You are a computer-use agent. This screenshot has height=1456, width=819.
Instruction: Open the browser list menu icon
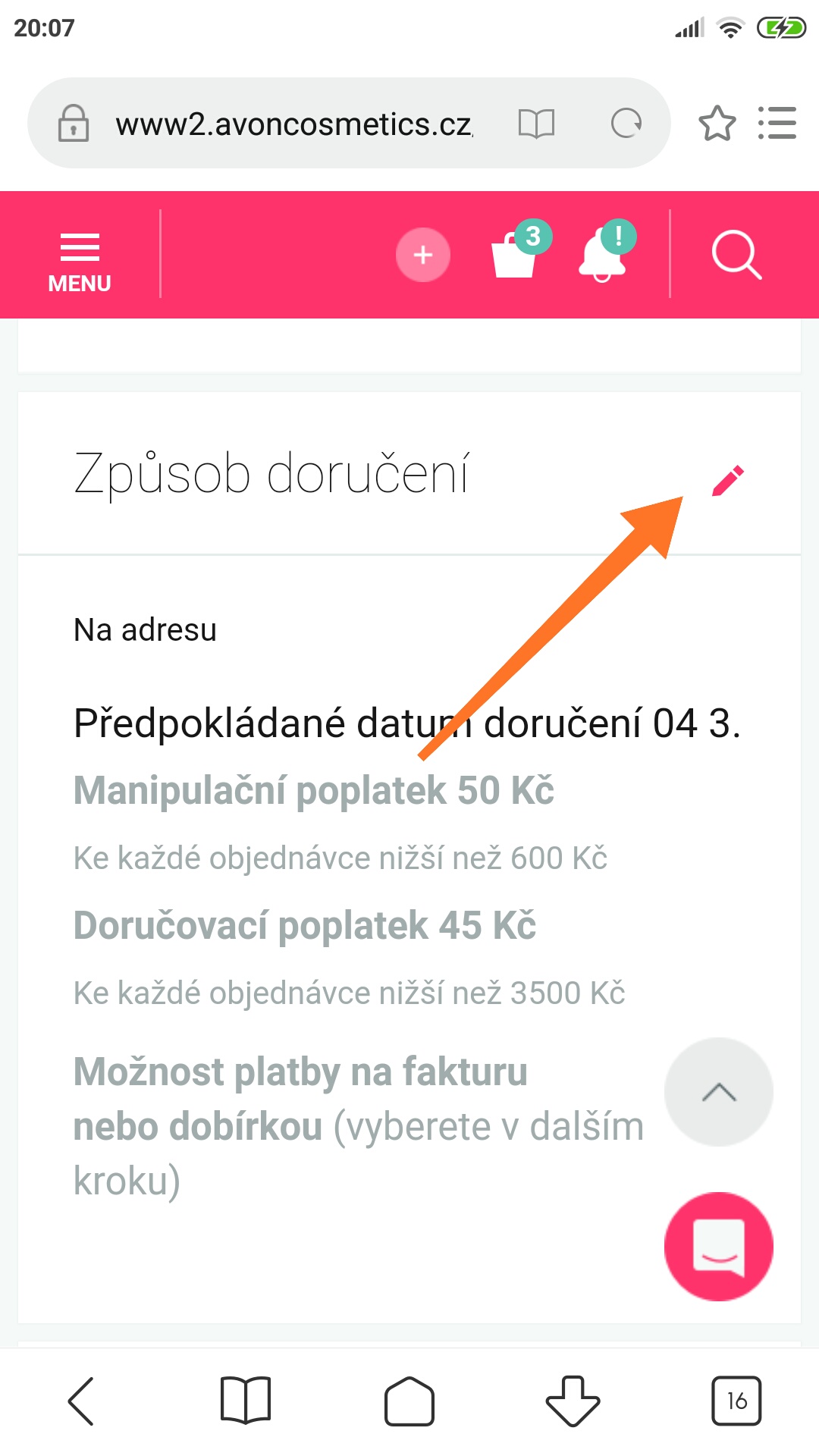777,123
